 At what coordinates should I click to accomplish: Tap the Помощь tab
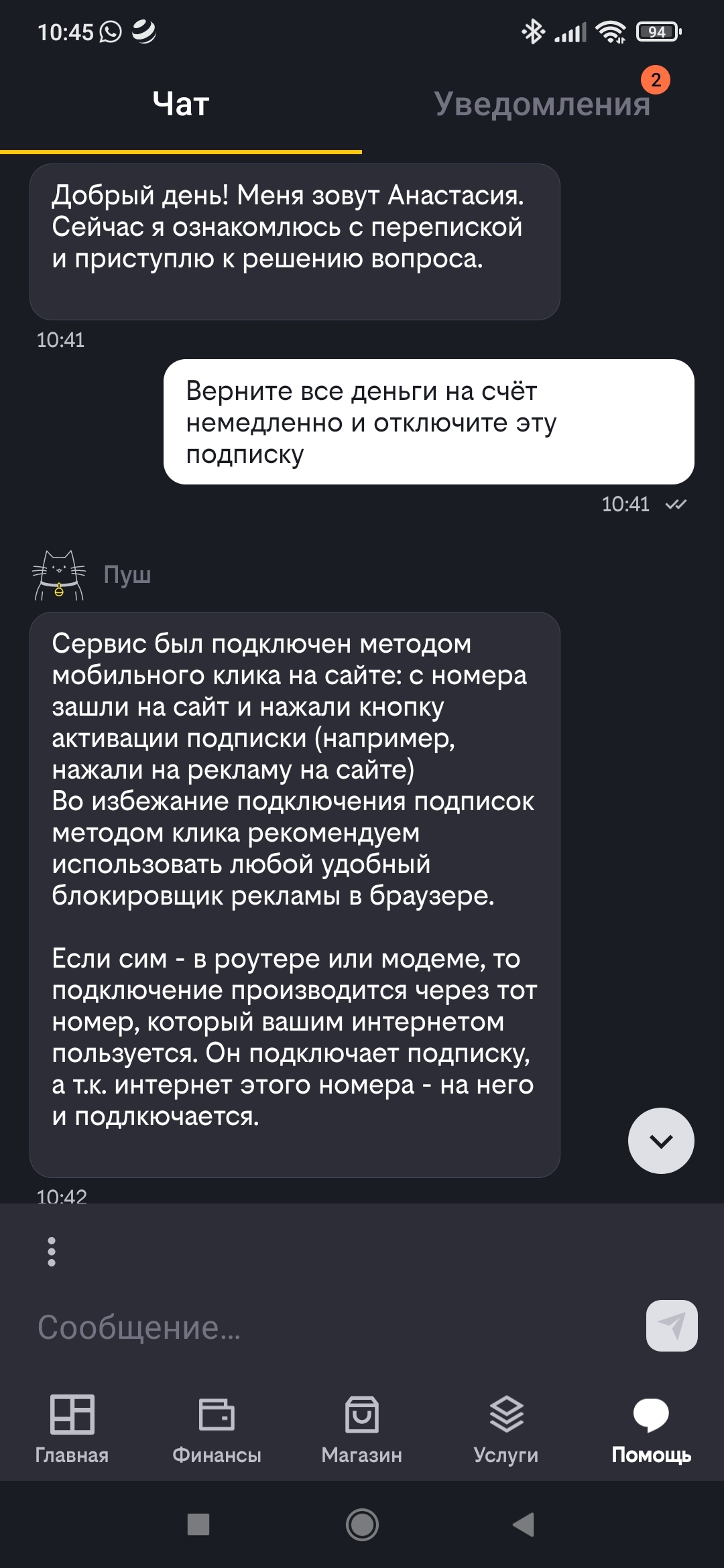tap(651, 1429)
